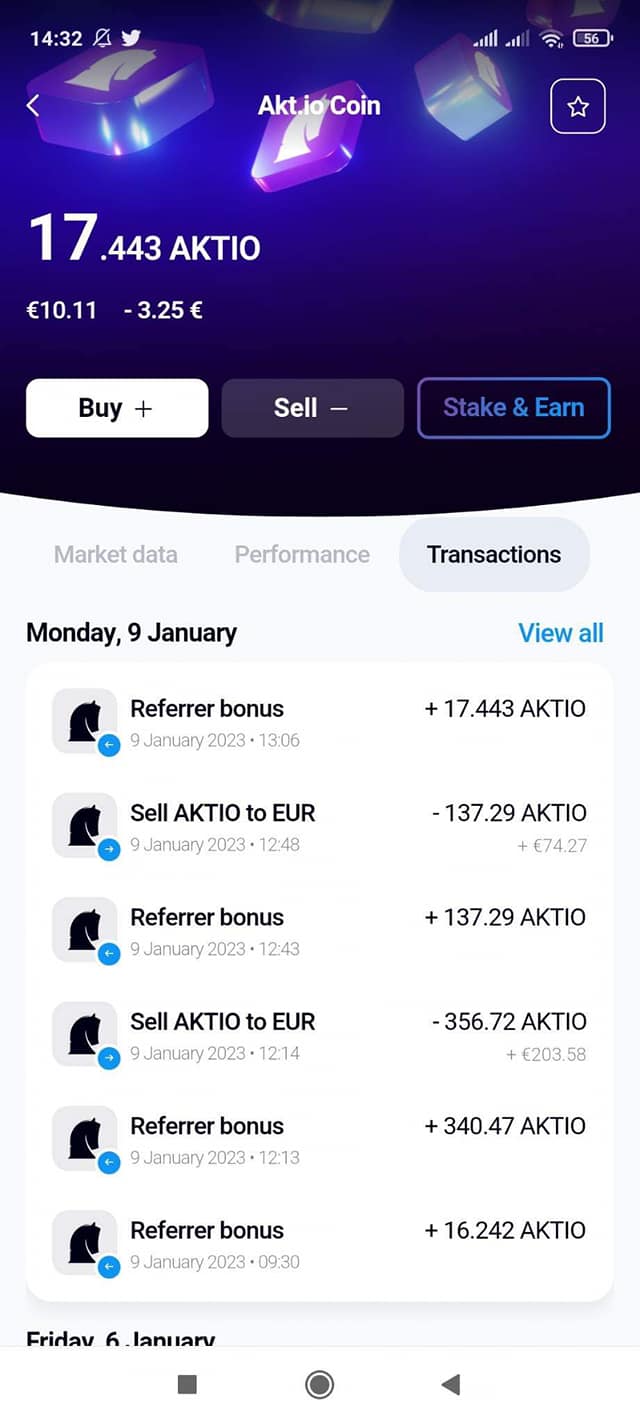Open the +340.47 AKTIO referrer bonus transaction

319,1139
